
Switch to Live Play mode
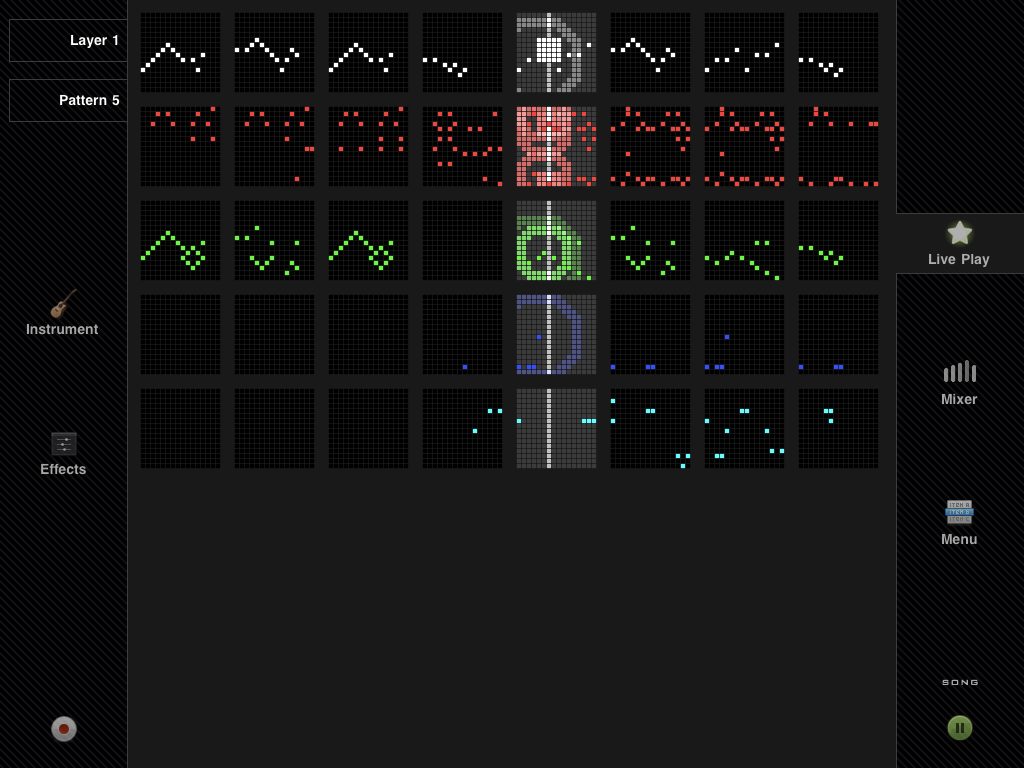click(959, 244)
